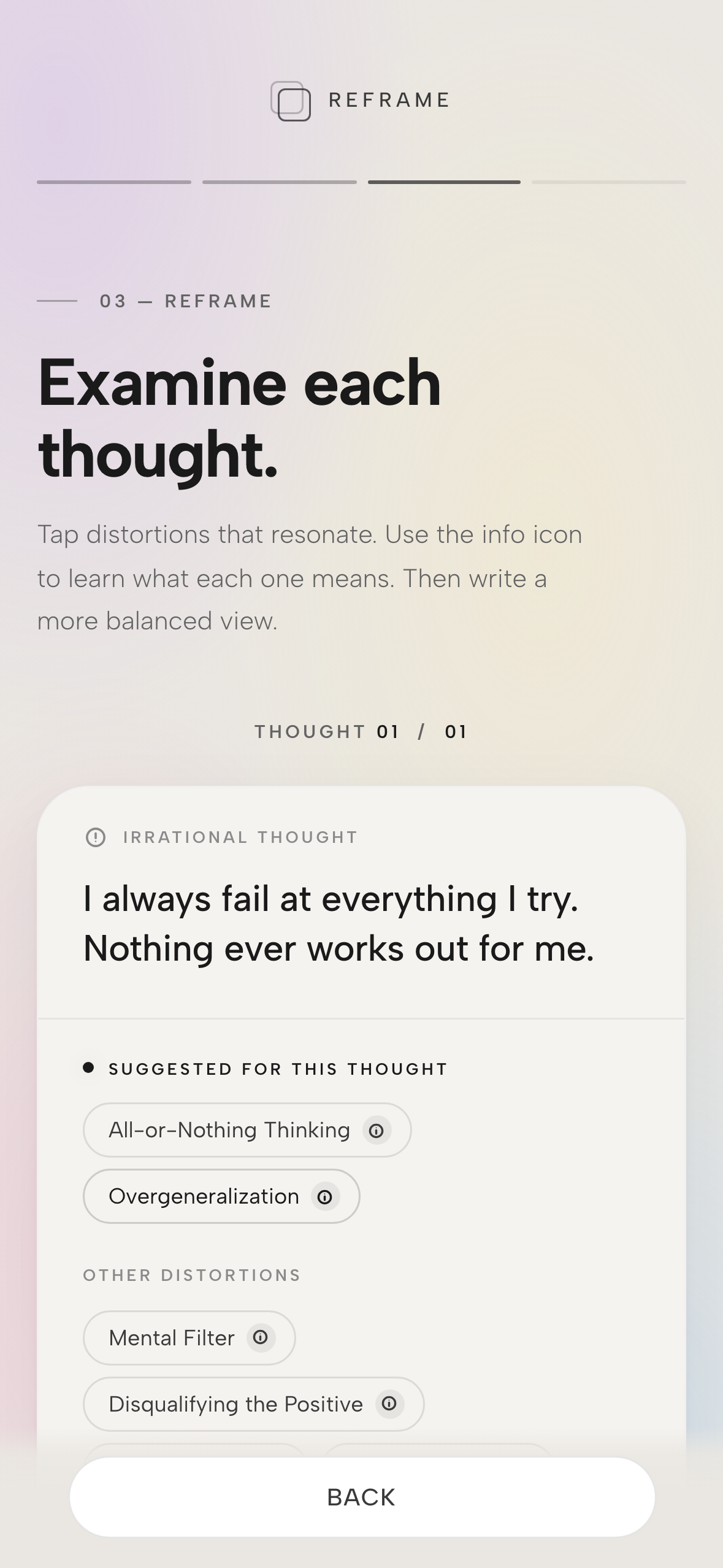Go back with the BACK button

pos(362,1497)
